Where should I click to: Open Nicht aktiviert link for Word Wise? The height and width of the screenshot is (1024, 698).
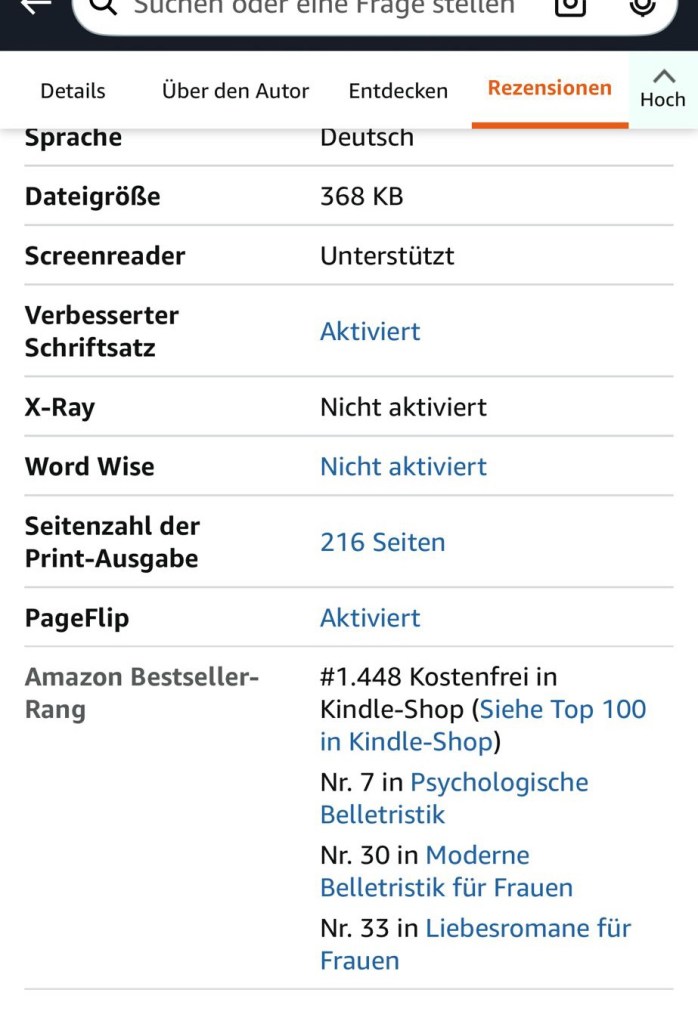coord(403,466)
